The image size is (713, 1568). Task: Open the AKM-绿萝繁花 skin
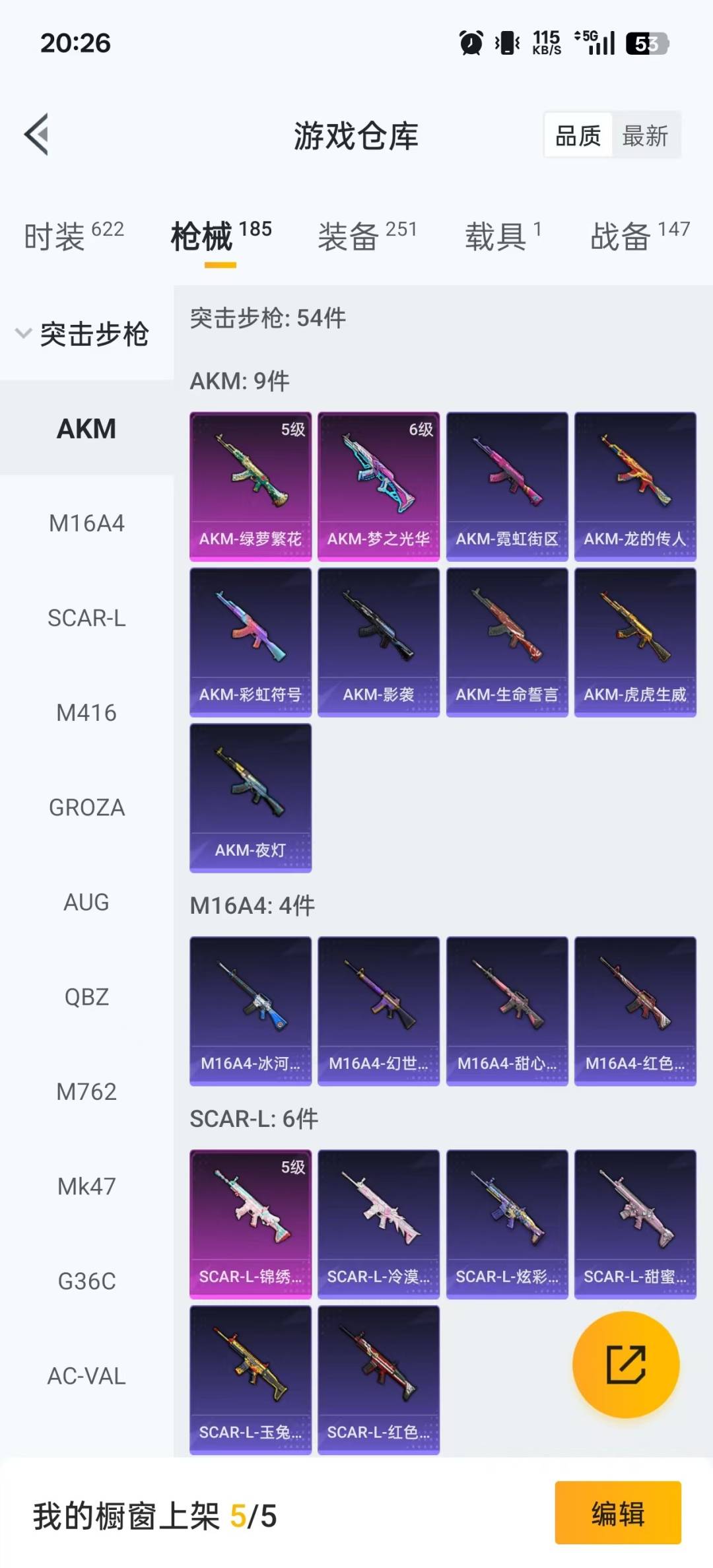pyautogui.click(x=250, y=487)
